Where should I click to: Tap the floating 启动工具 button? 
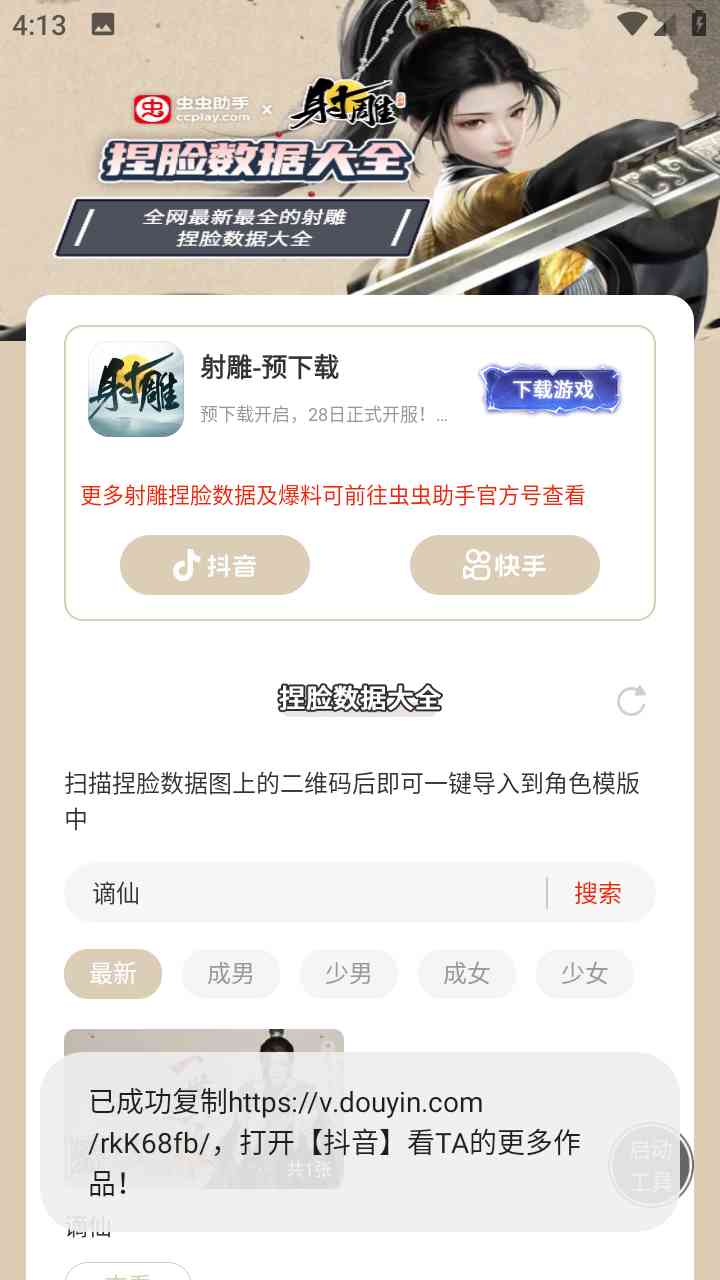pyautogui.click(x=651, y=1165)
